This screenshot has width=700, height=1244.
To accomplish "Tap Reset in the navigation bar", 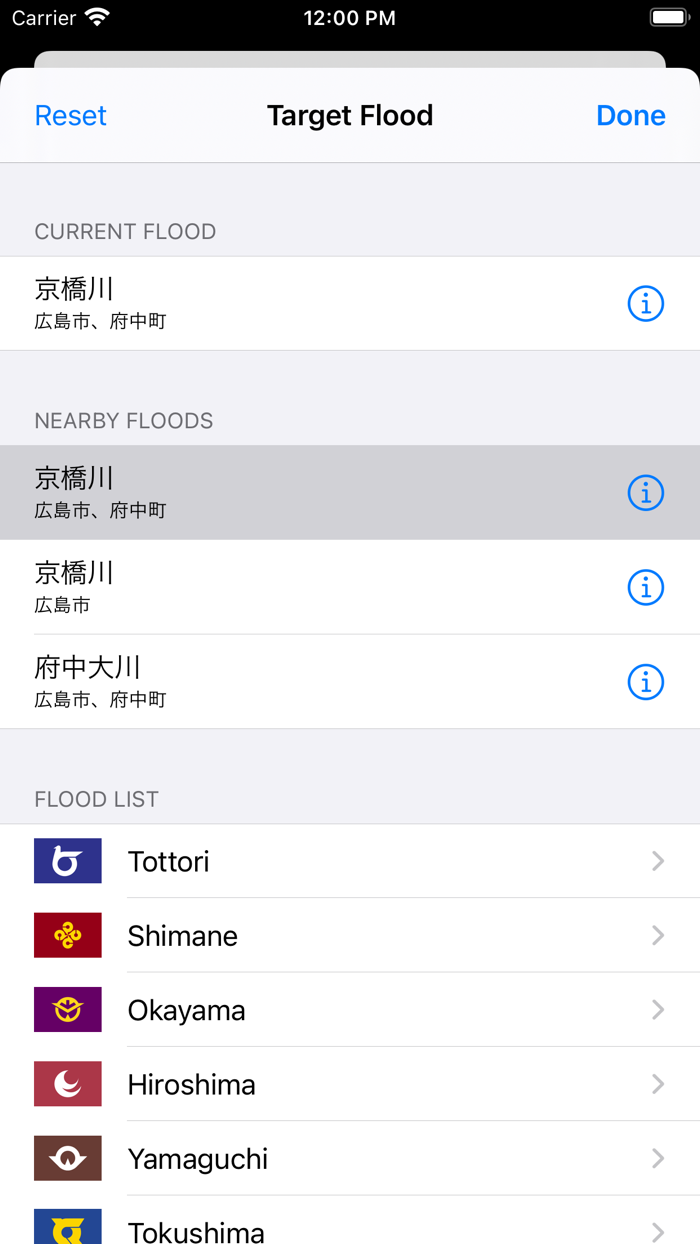I will click(x=70, y=116).
